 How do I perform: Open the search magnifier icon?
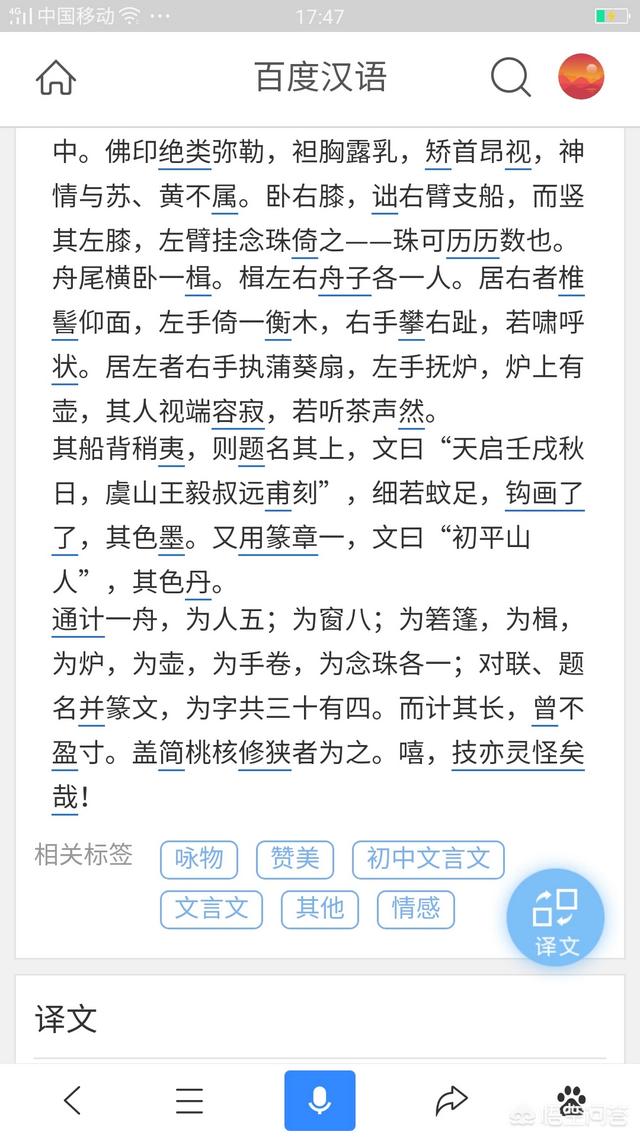511,77
